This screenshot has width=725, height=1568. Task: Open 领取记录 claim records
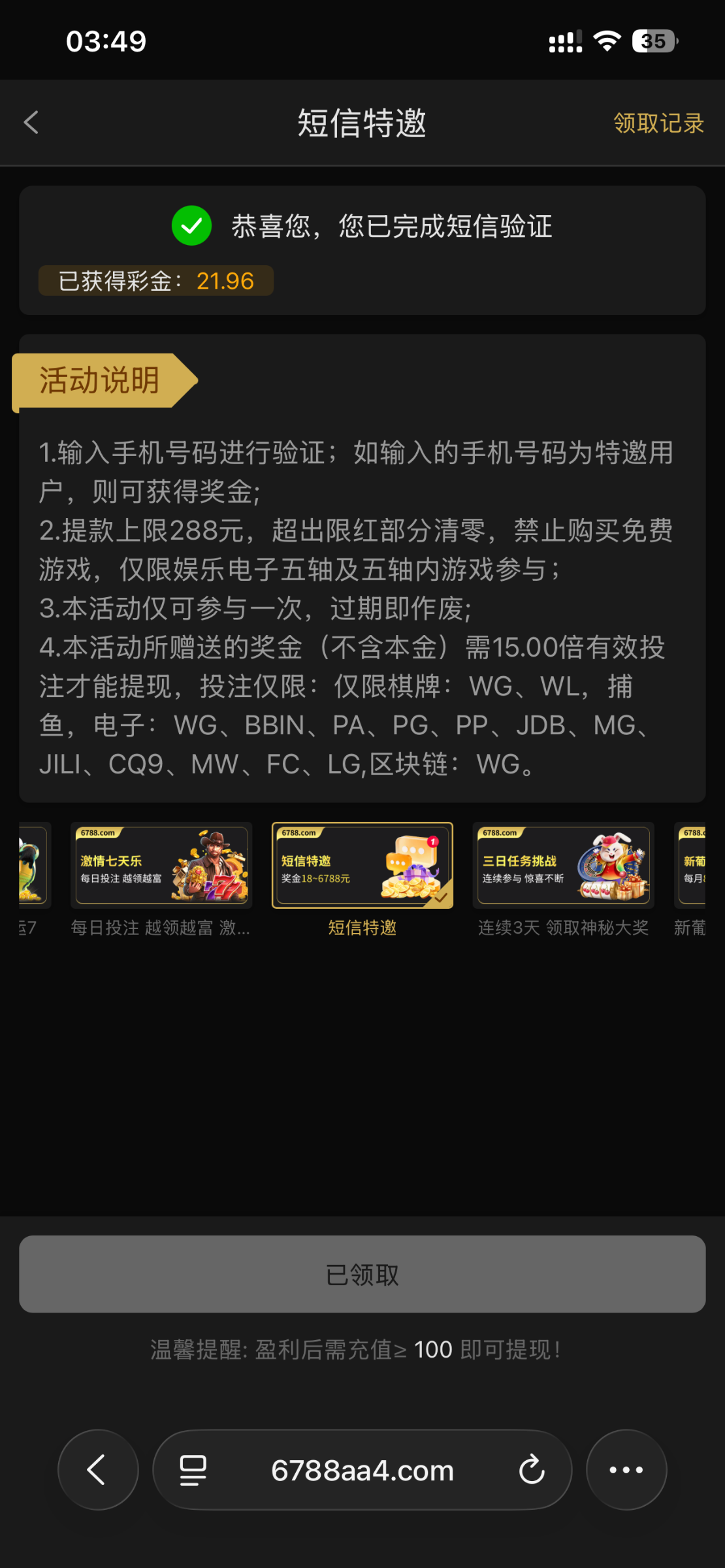(658, 123)
